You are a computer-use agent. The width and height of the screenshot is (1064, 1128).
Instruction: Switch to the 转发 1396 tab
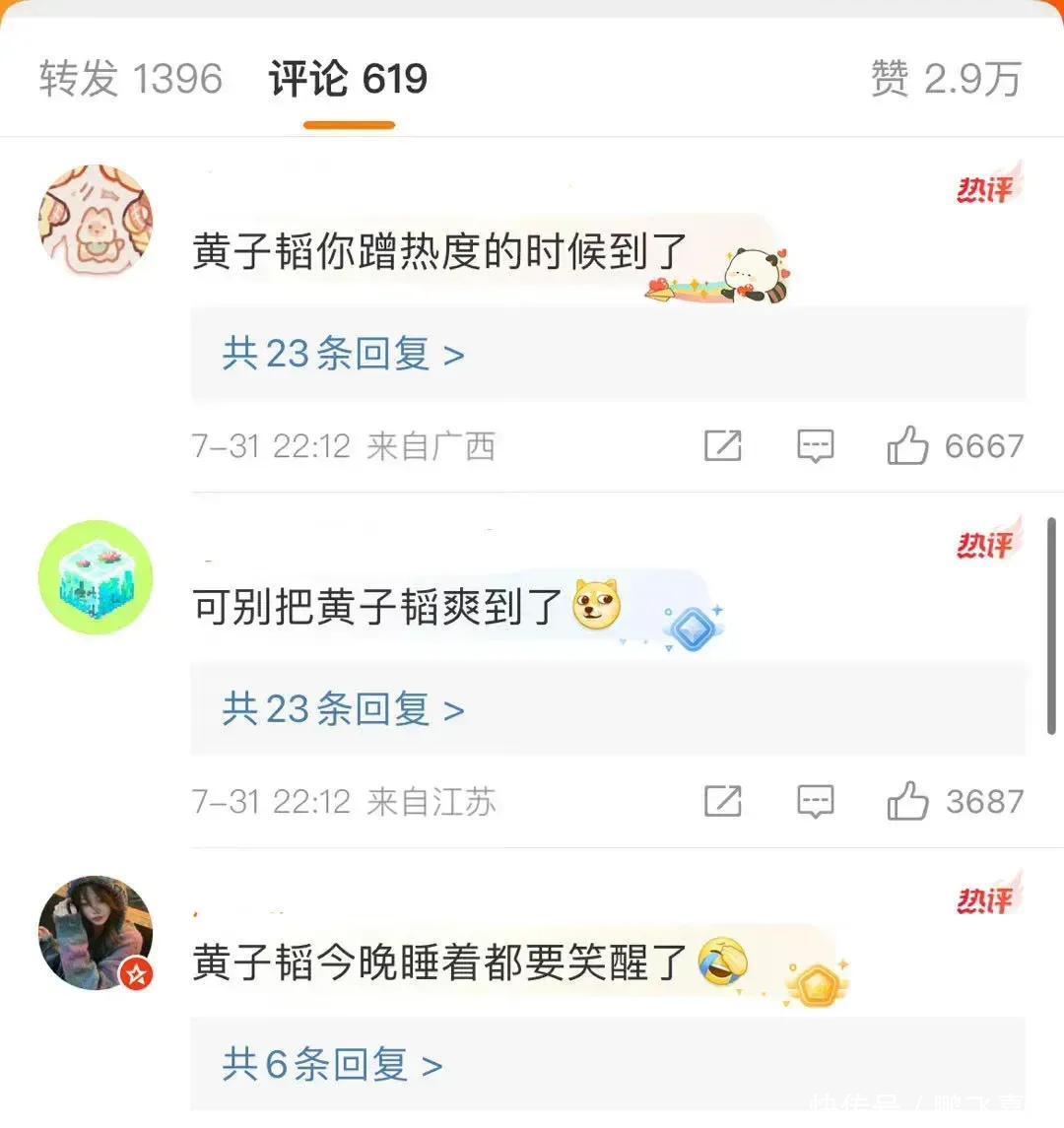[131, 79]
